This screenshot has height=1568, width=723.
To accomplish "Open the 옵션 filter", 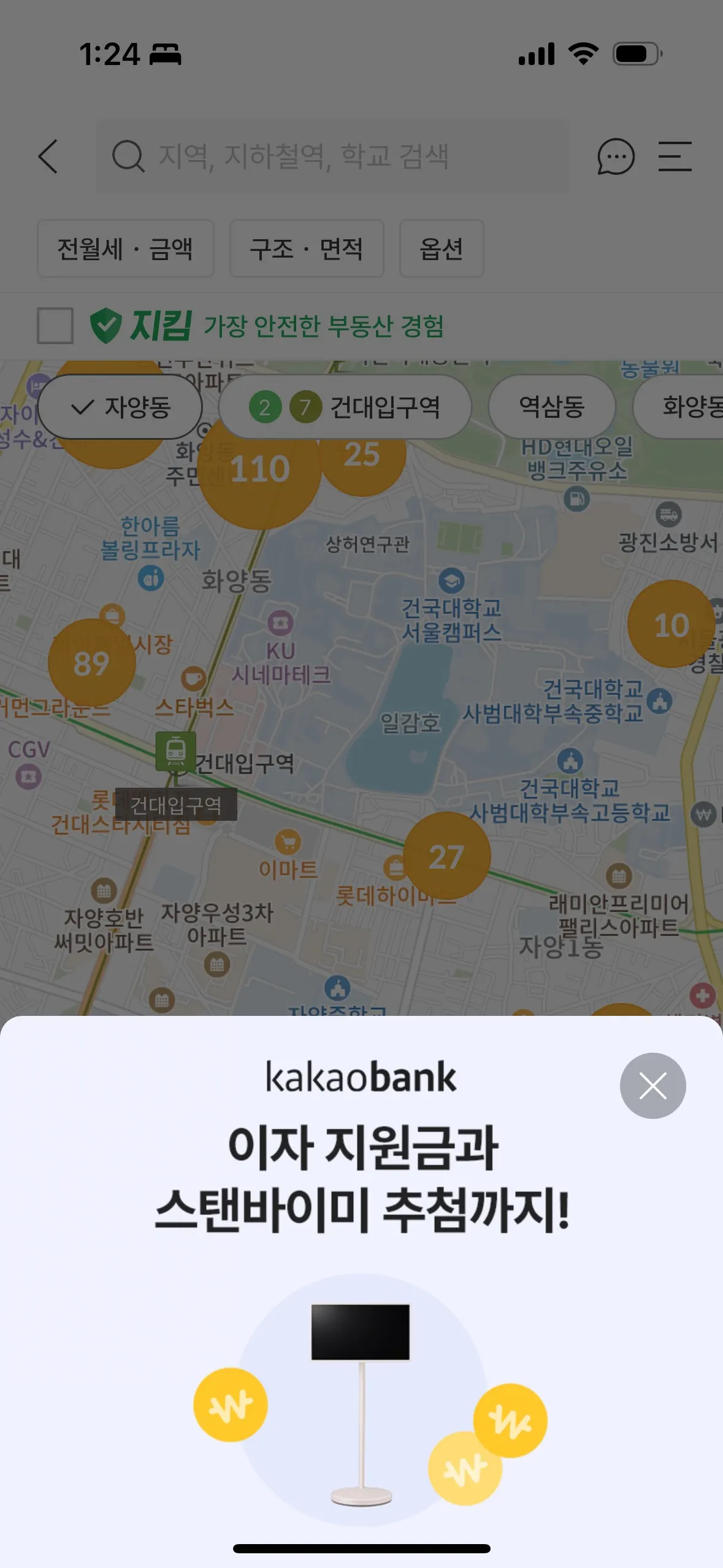I will click(441, 249).
